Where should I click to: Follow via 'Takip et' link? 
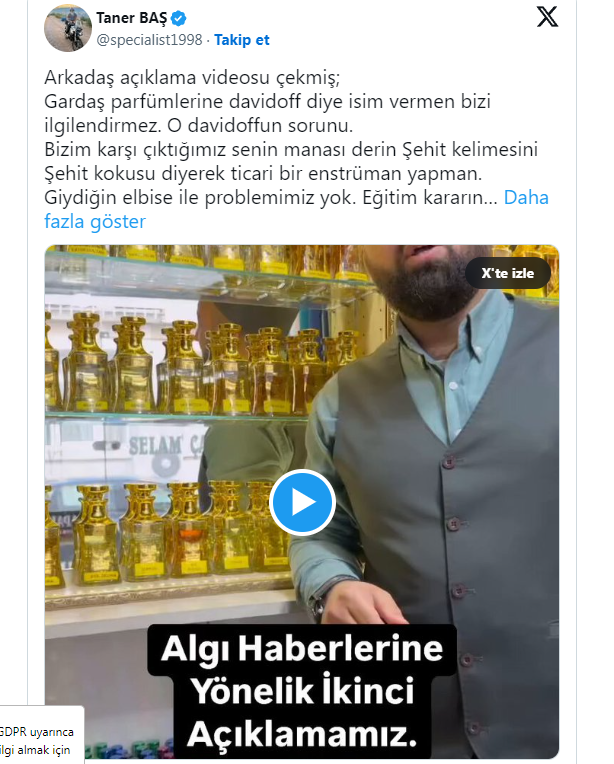click(x=242, y=40)
